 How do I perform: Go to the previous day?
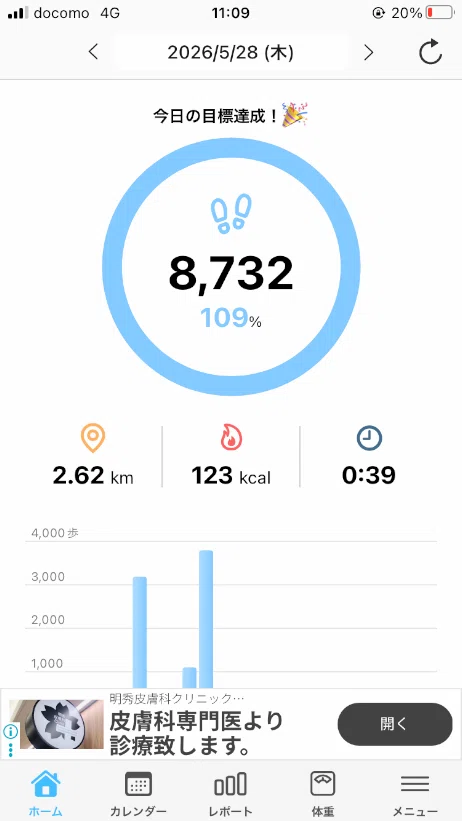point(93,52)
